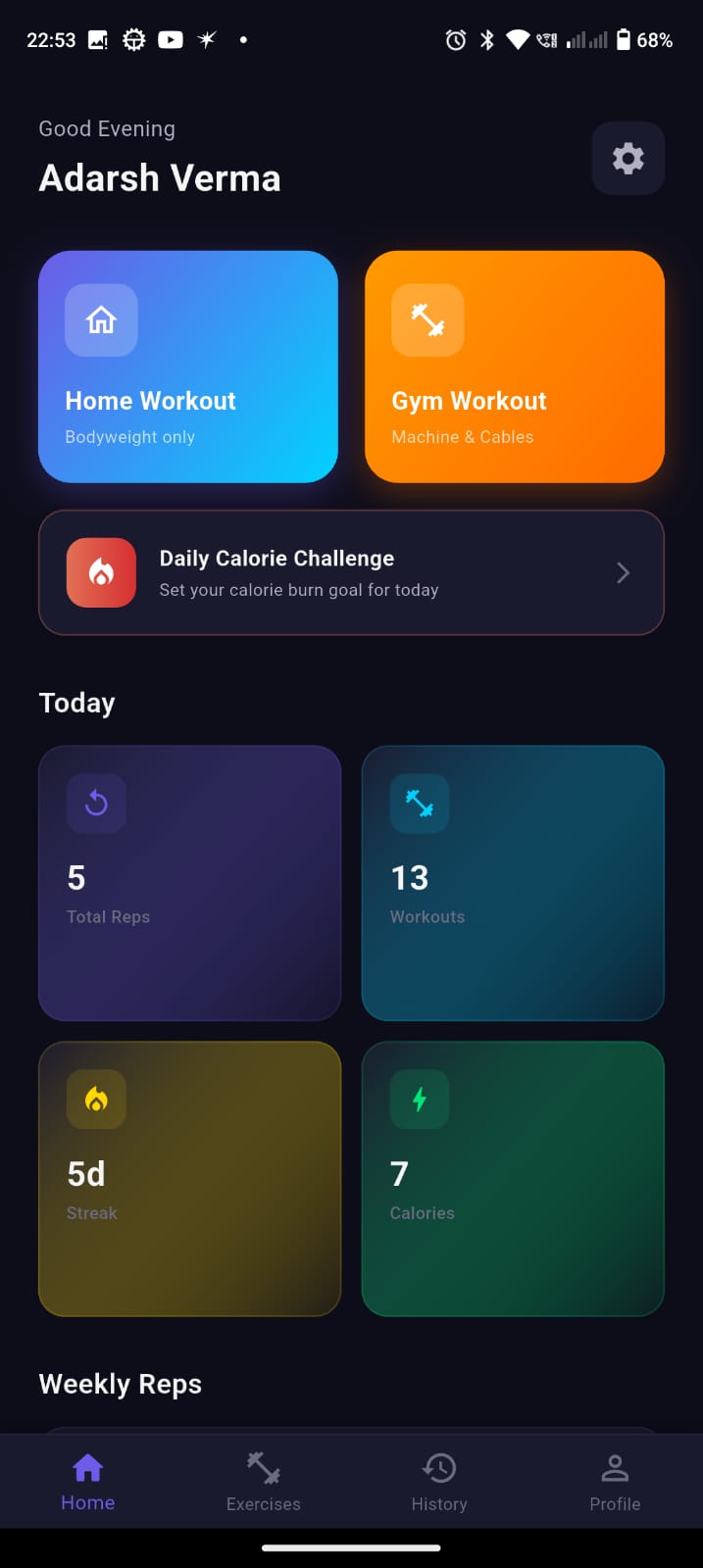
Task: Open the Profile tab
Action: tap(615, 1481)
